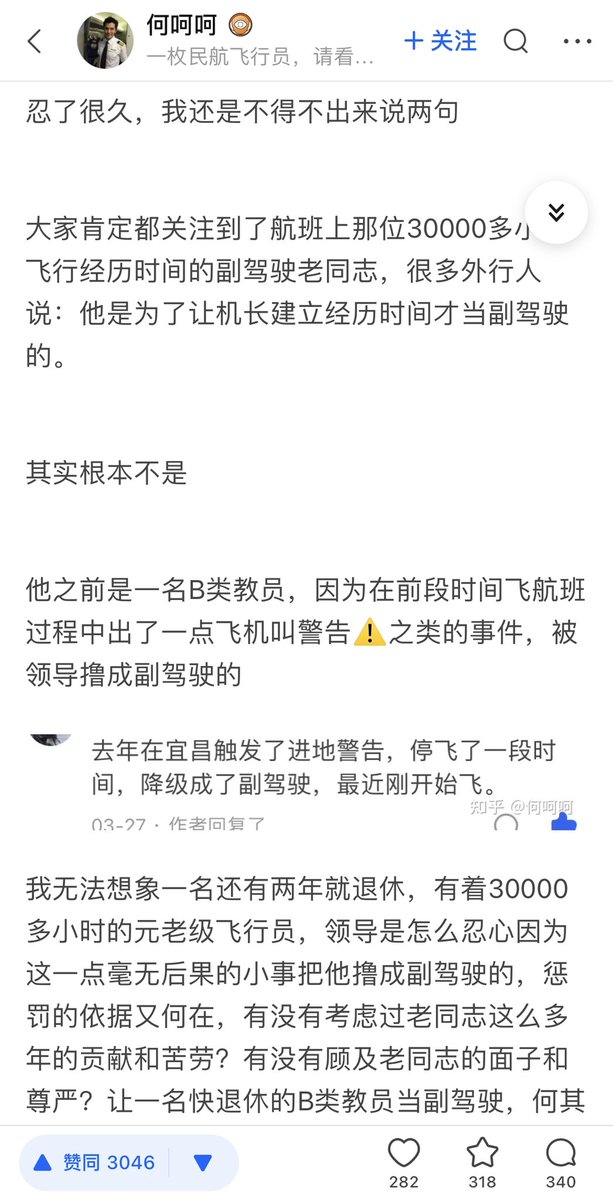The image size is (613, 1200).
Task: Tap the heart icon with 282
Action: [x=403, y=1154]
